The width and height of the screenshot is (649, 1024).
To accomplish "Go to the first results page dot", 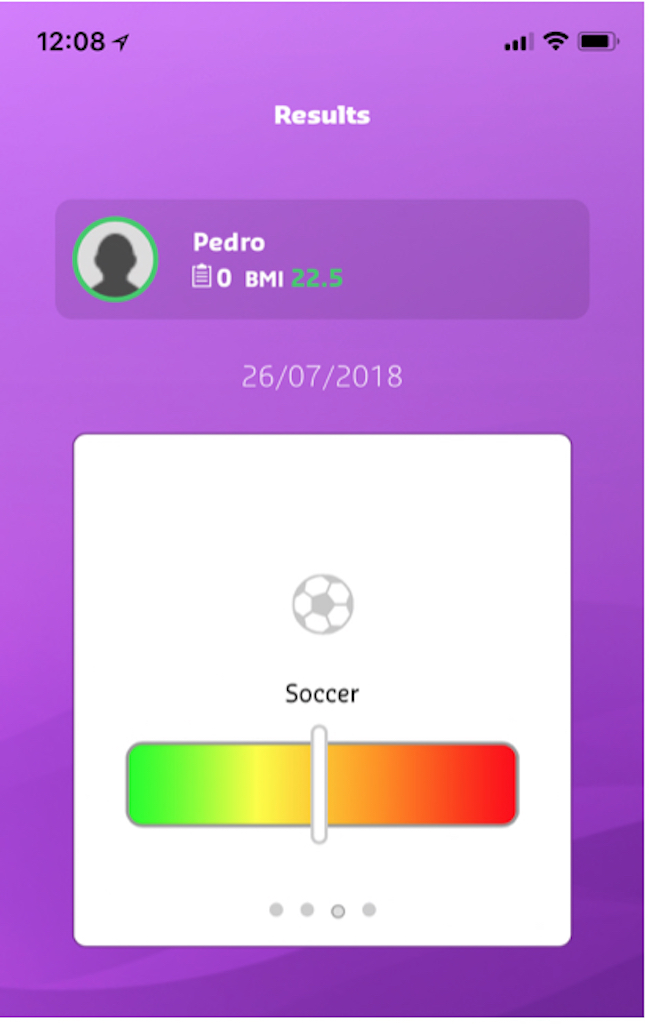I will 276,909.
